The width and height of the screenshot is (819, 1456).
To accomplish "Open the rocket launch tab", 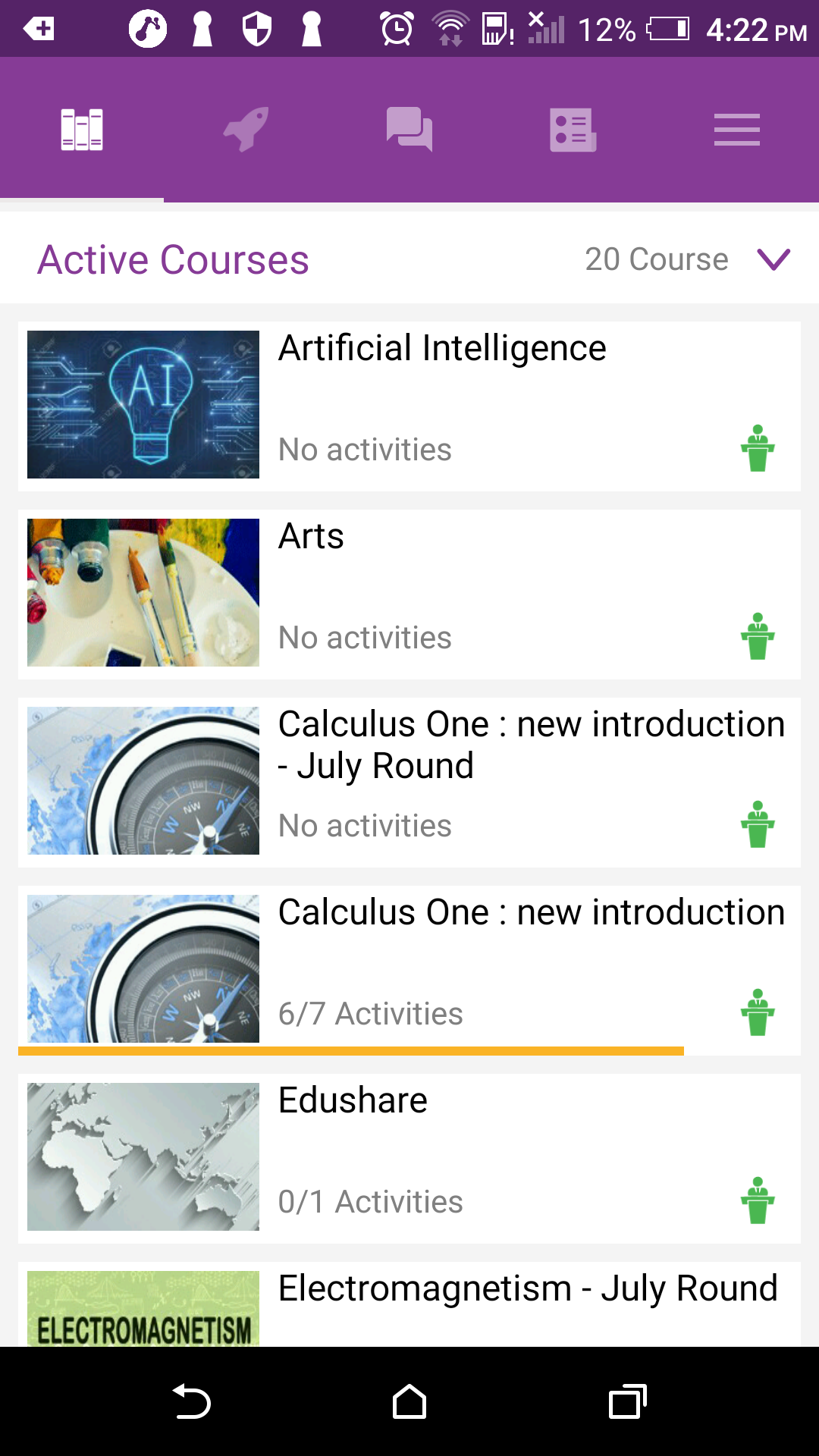I will 246,130.
